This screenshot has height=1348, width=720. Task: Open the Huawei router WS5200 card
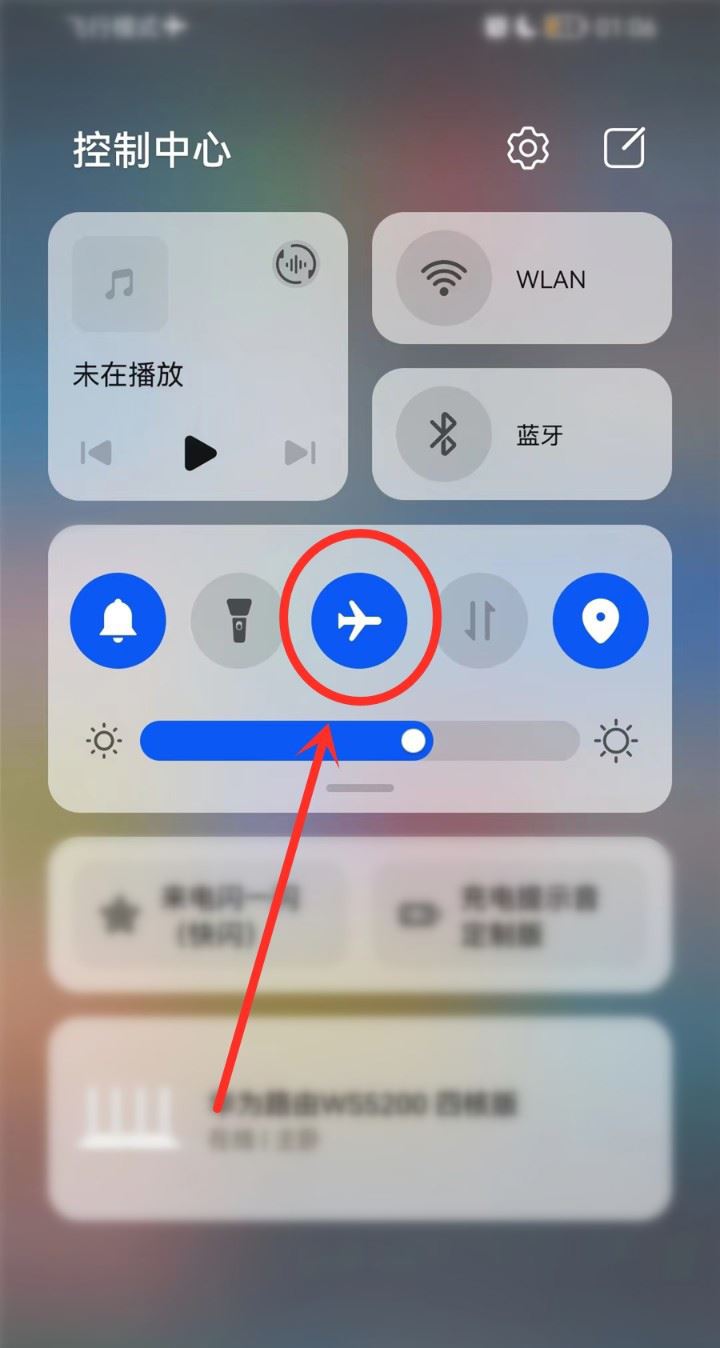click(360, 1118)
